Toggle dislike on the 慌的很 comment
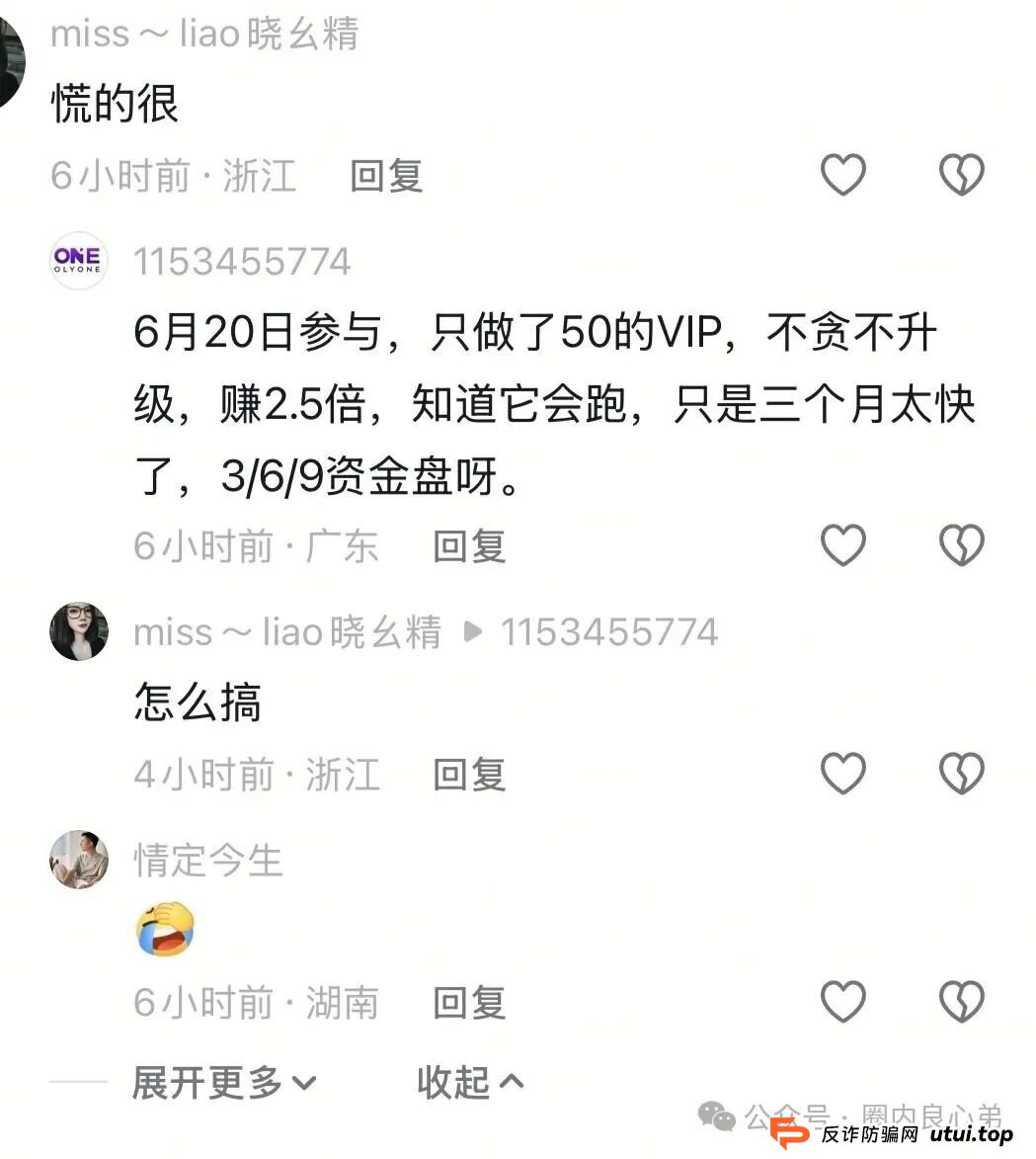1036x1159 pixels. tap(960, 174)
